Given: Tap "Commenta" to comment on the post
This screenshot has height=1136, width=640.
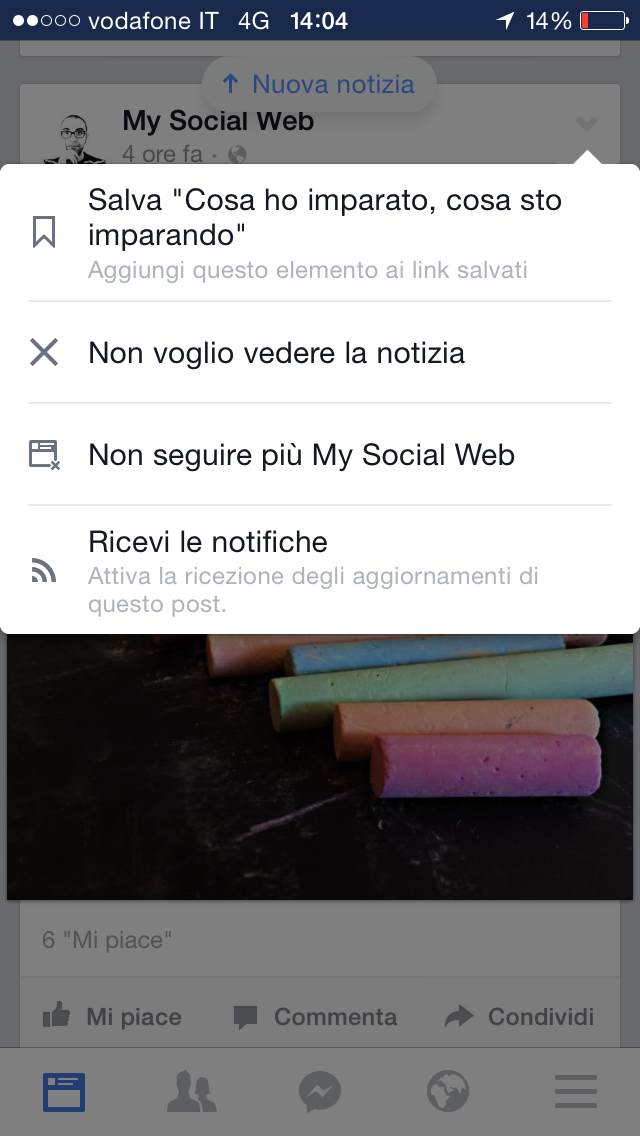Looking at the screenshot, I should [x=315, y=1017].
